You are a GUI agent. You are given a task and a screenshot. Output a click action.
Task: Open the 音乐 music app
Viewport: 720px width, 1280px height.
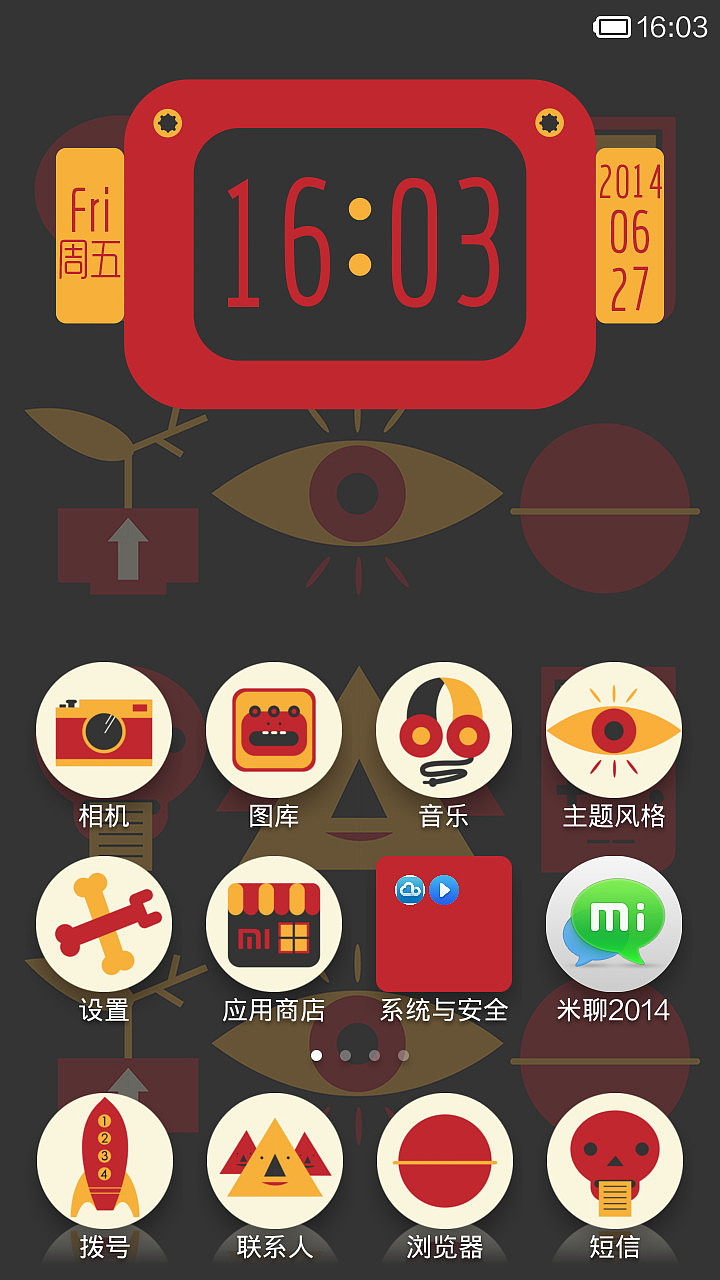click(x=444, y=731)
